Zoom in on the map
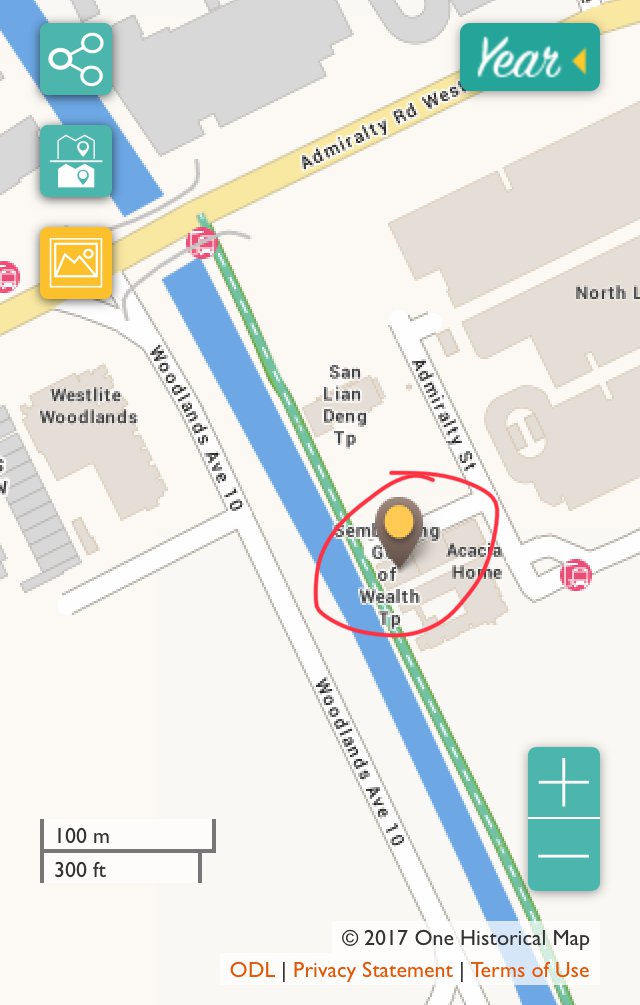 pos(564,783)
